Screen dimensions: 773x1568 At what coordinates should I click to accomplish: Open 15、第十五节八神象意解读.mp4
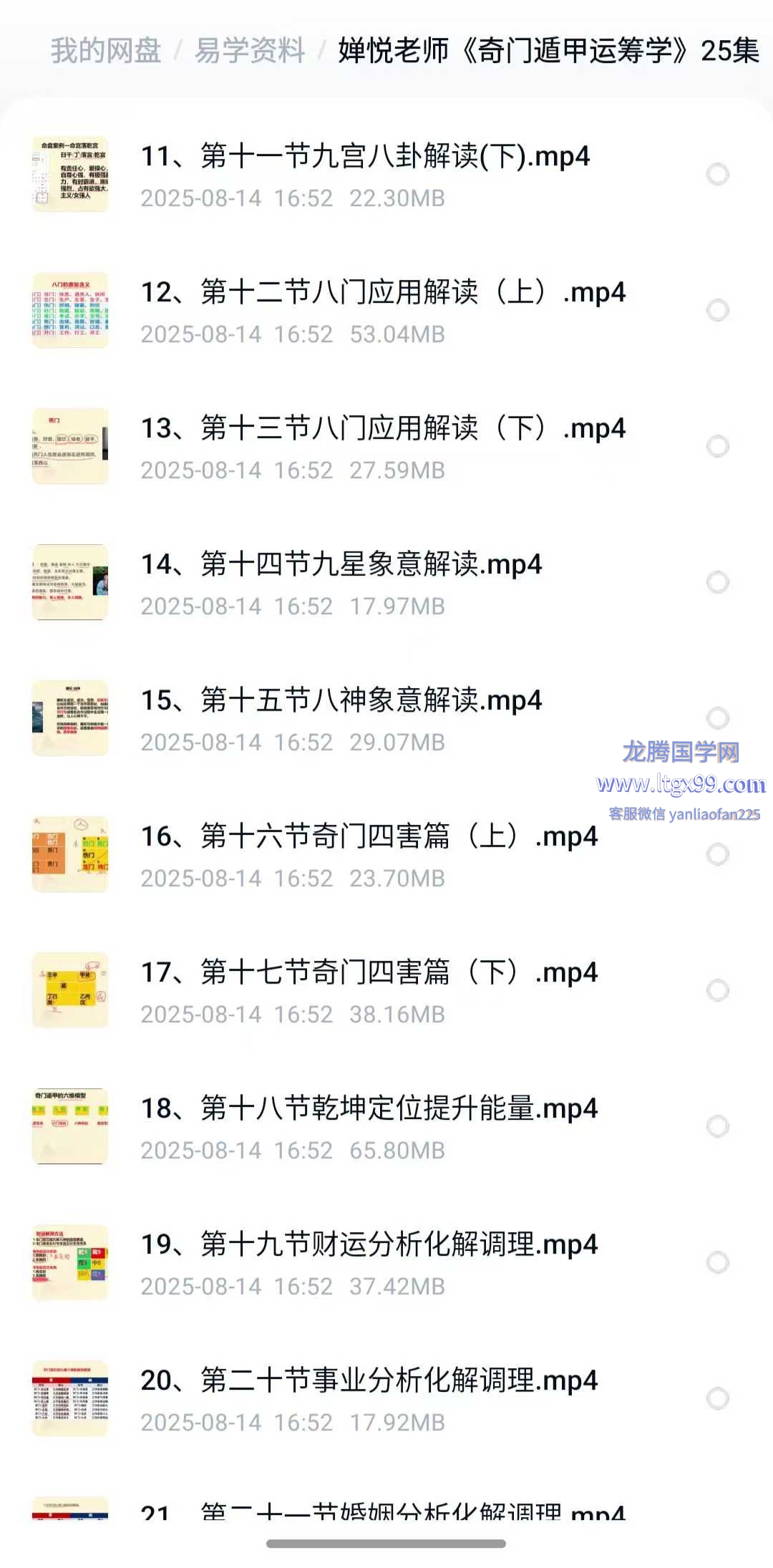click(x=341, y=701)
